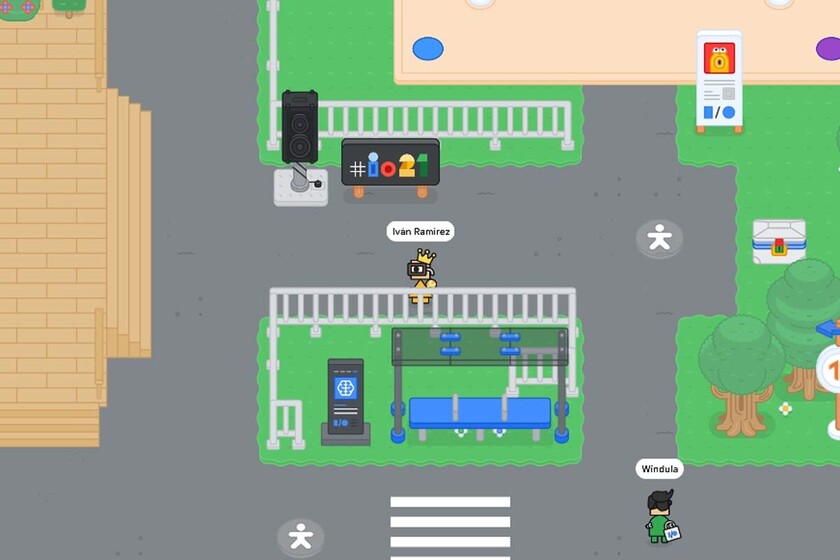Tap the accessibility marker left of crosswalk
This screenshot has width=840, height=560.
[300, 538]
